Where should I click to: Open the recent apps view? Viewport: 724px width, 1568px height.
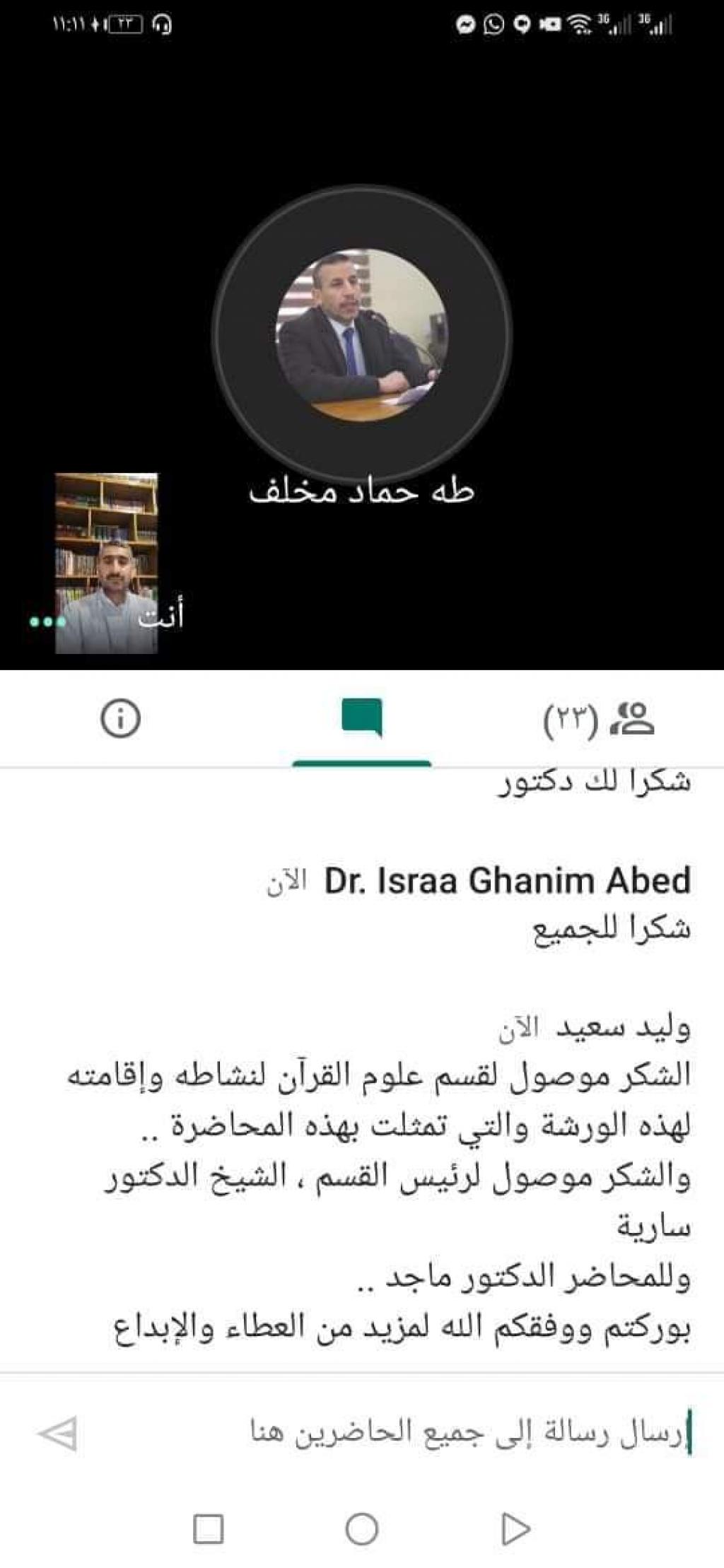pos(208,1528)
